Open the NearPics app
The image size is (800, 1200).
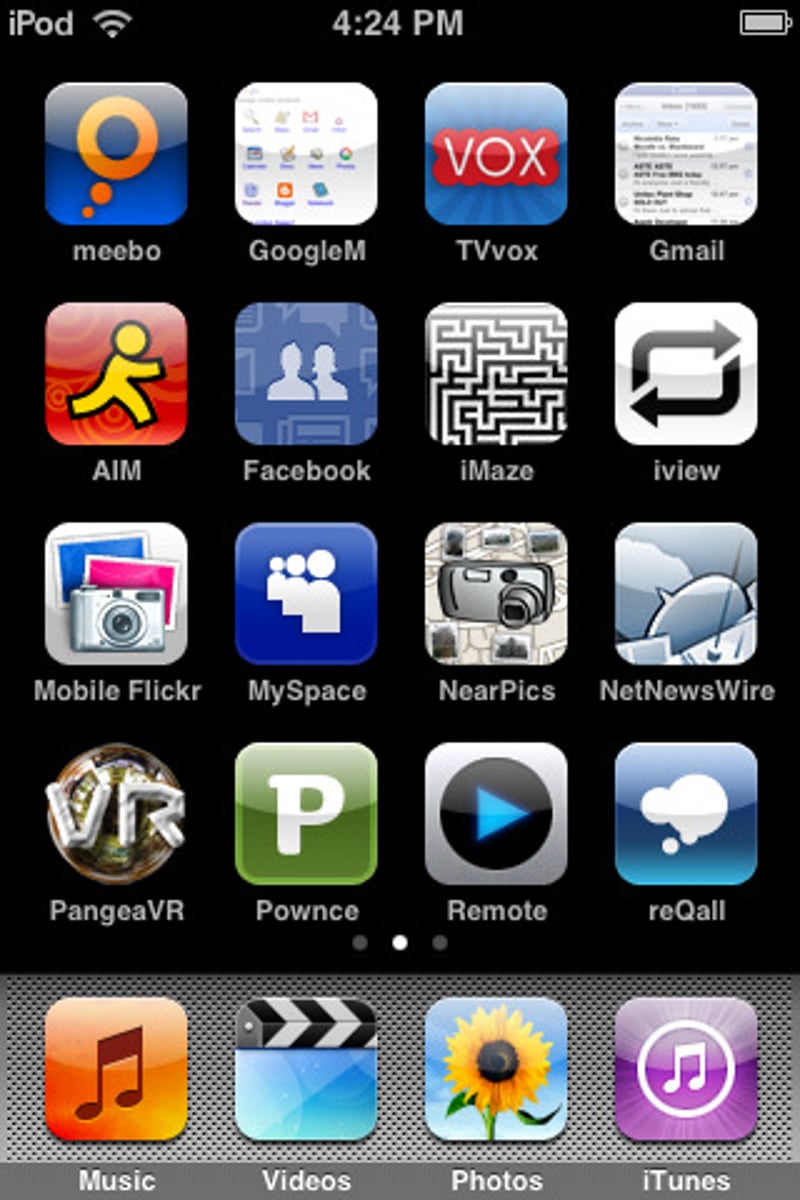coord(496,593)
